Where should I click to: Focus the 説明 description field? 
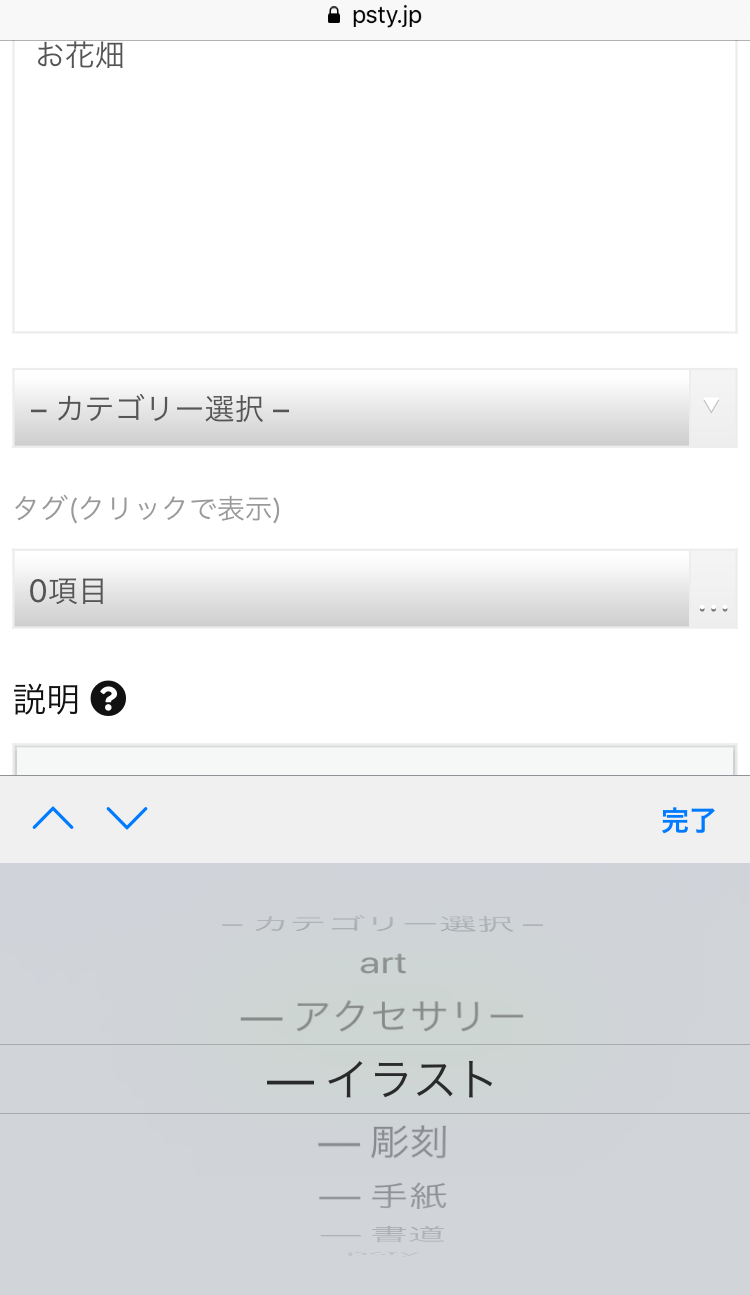(375, 759)
